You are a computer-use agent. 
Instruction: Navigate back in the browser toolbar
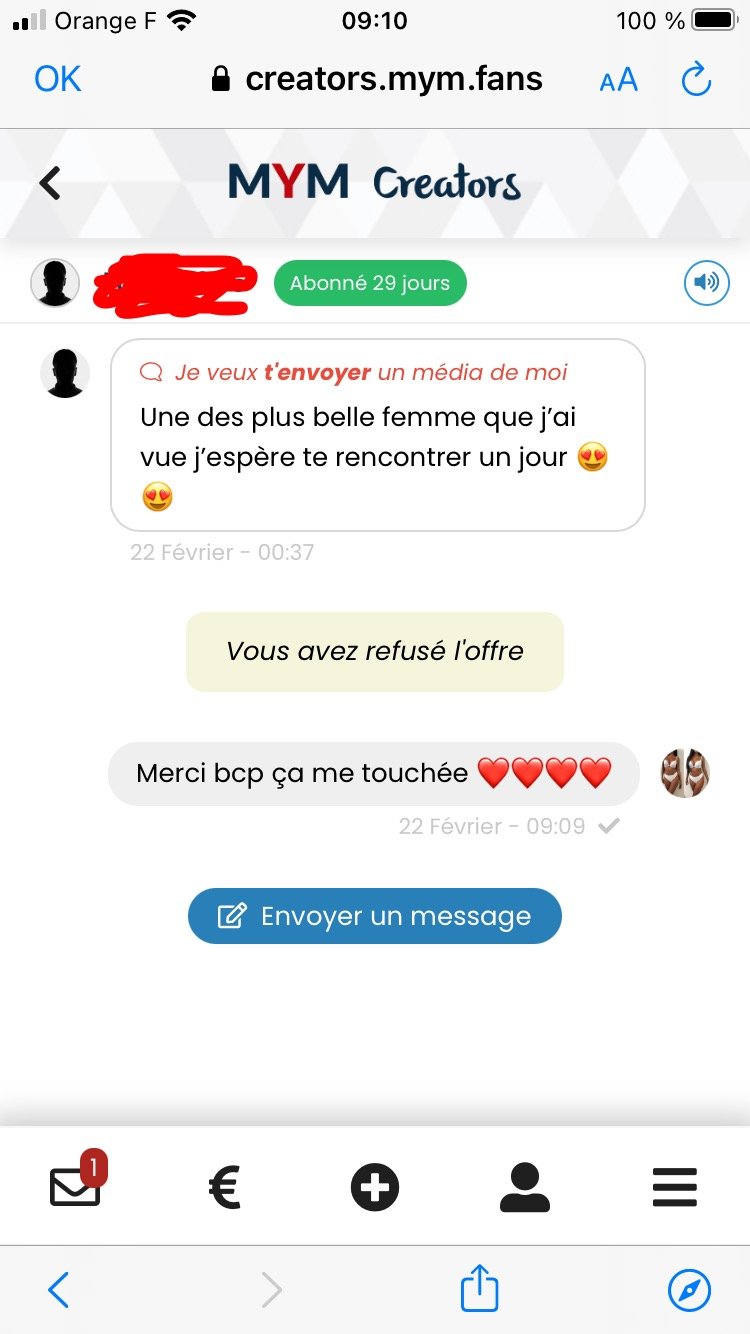[x=59, y=1290]
